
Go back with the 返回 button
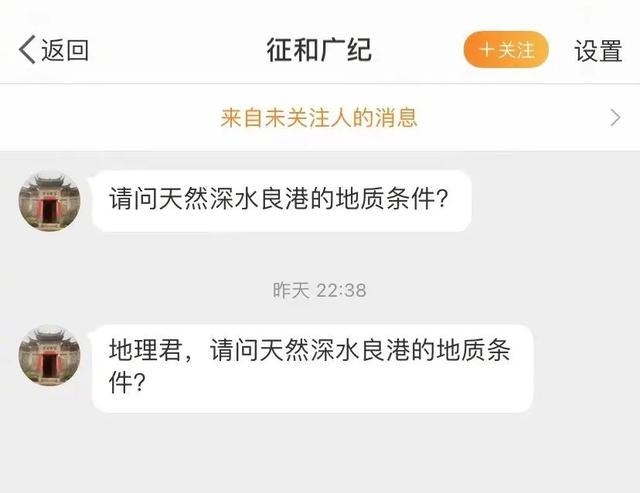[x=54, y=50]
